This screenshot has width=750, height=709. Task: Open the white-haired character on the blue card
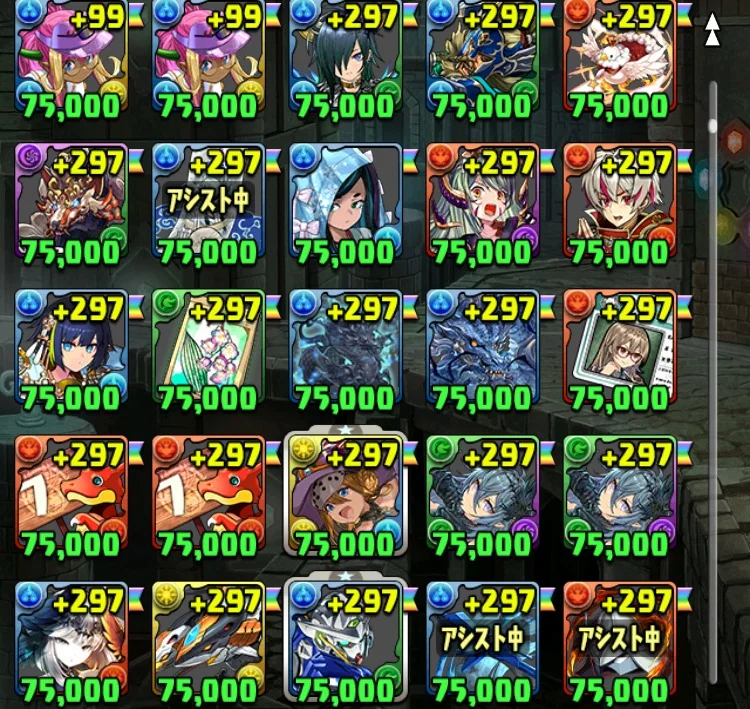pyautogui.click(x=70, y=640)
